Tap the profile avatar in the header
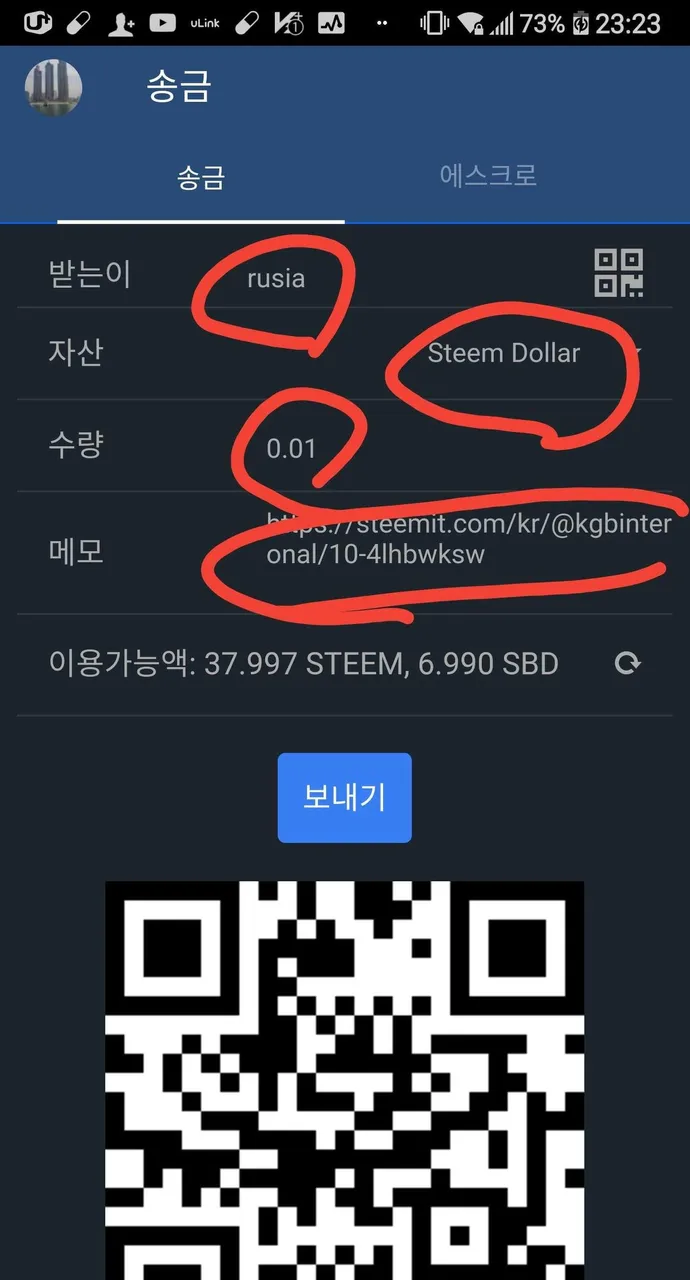The image size is (690, 1280). (53, 88)
